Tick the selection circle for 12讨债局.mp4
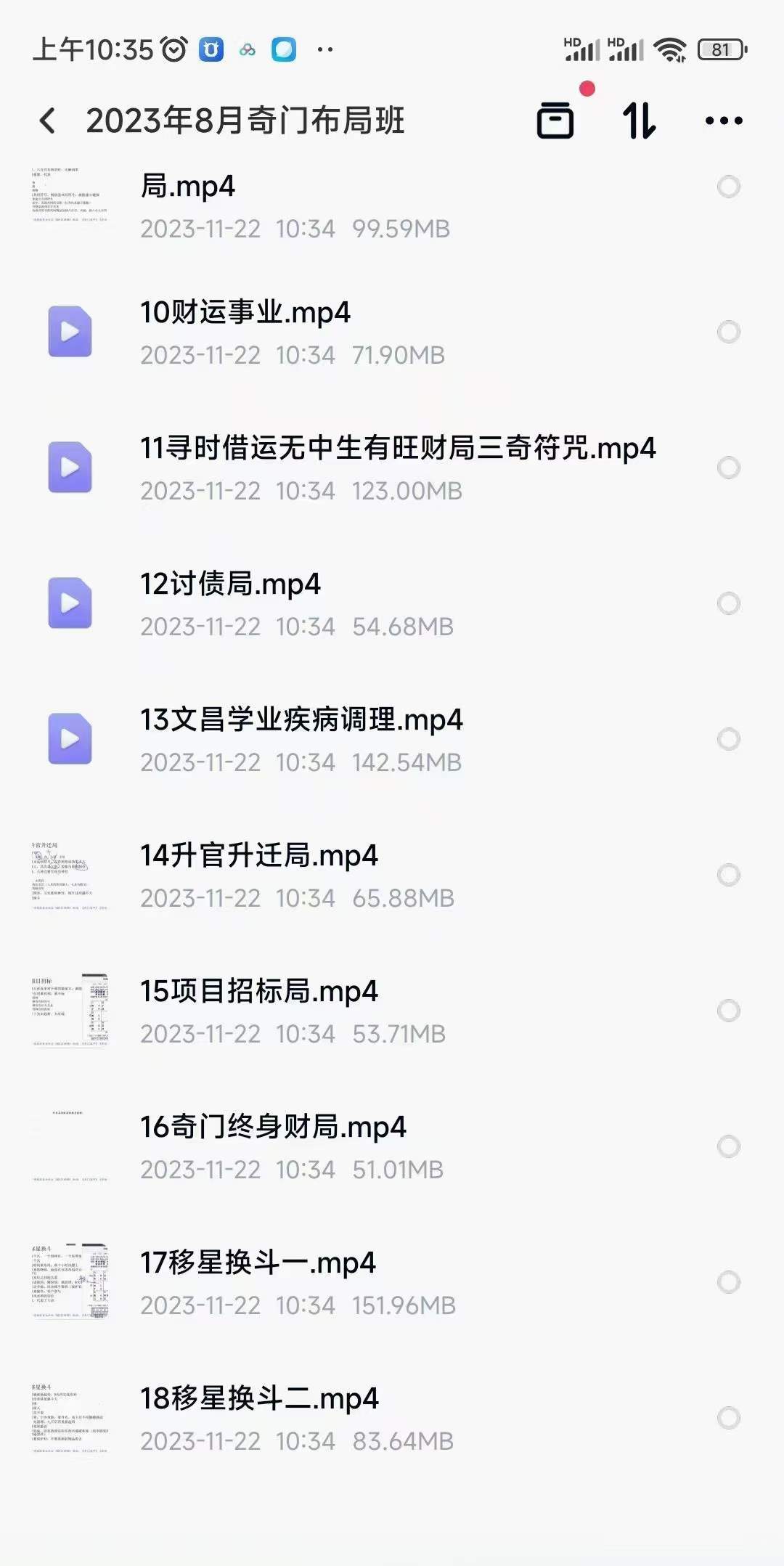Screen dimensions: 784x1566 pos(728,603)
